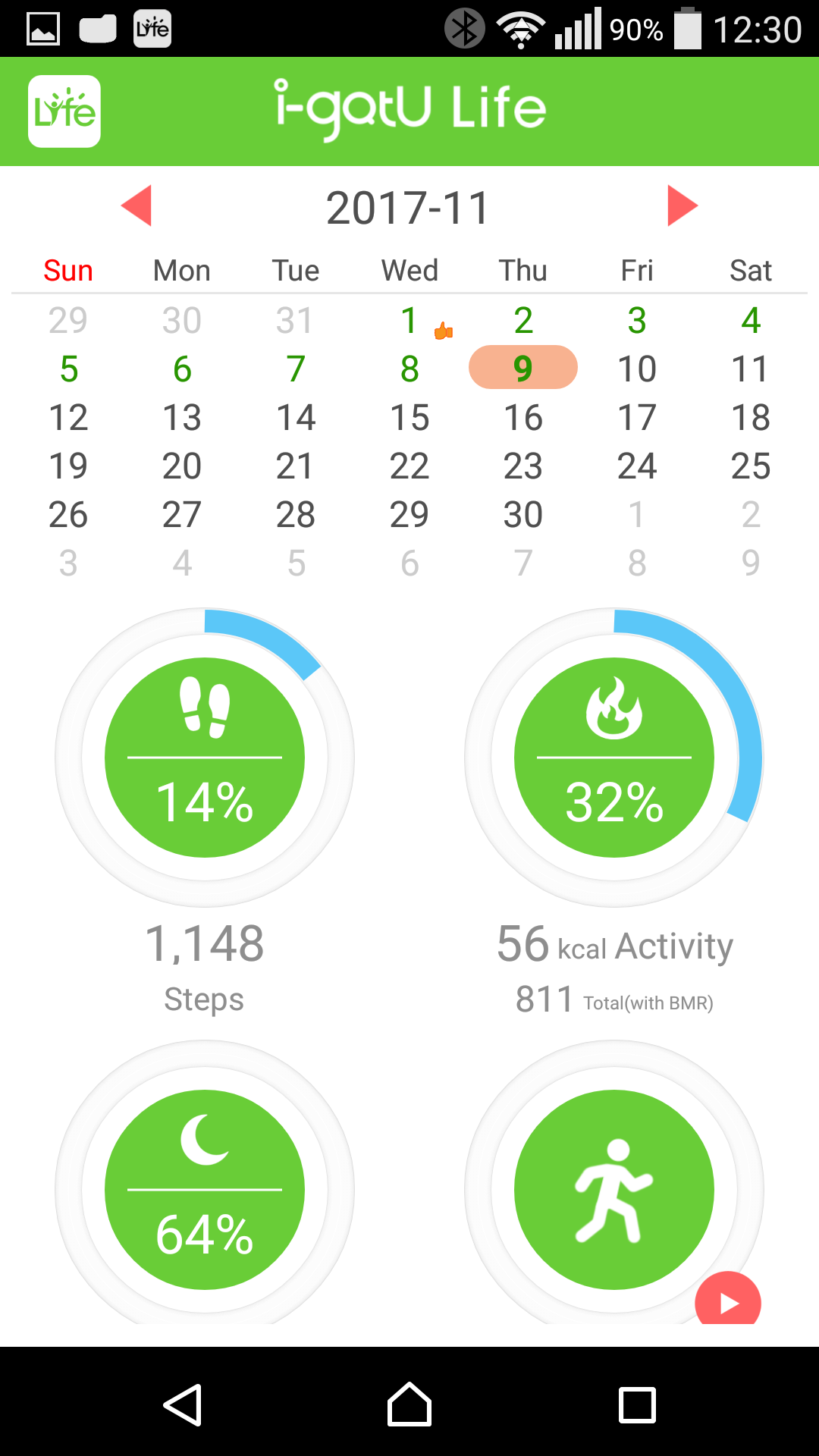Pick November 15 on the calendar
The image size is (819, 1456).
click(x=409, y=418)
